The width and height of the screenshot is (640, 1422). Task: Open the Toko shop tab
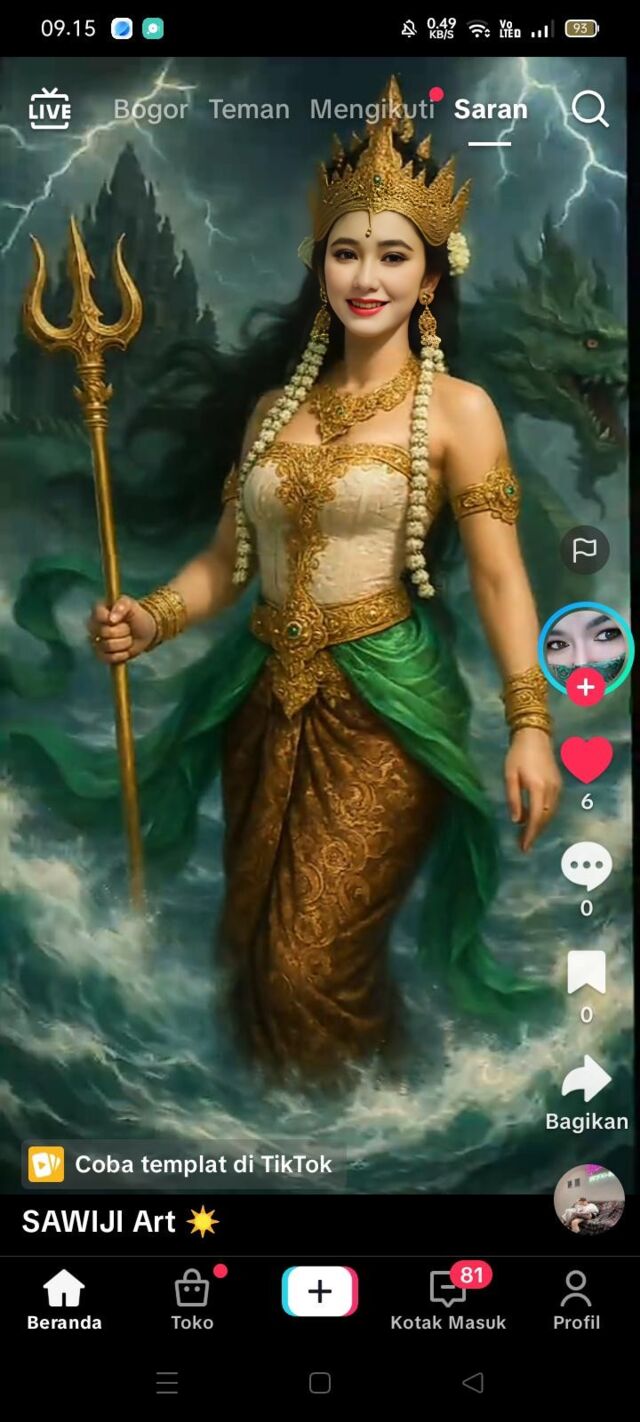(x=192, y=1300)
